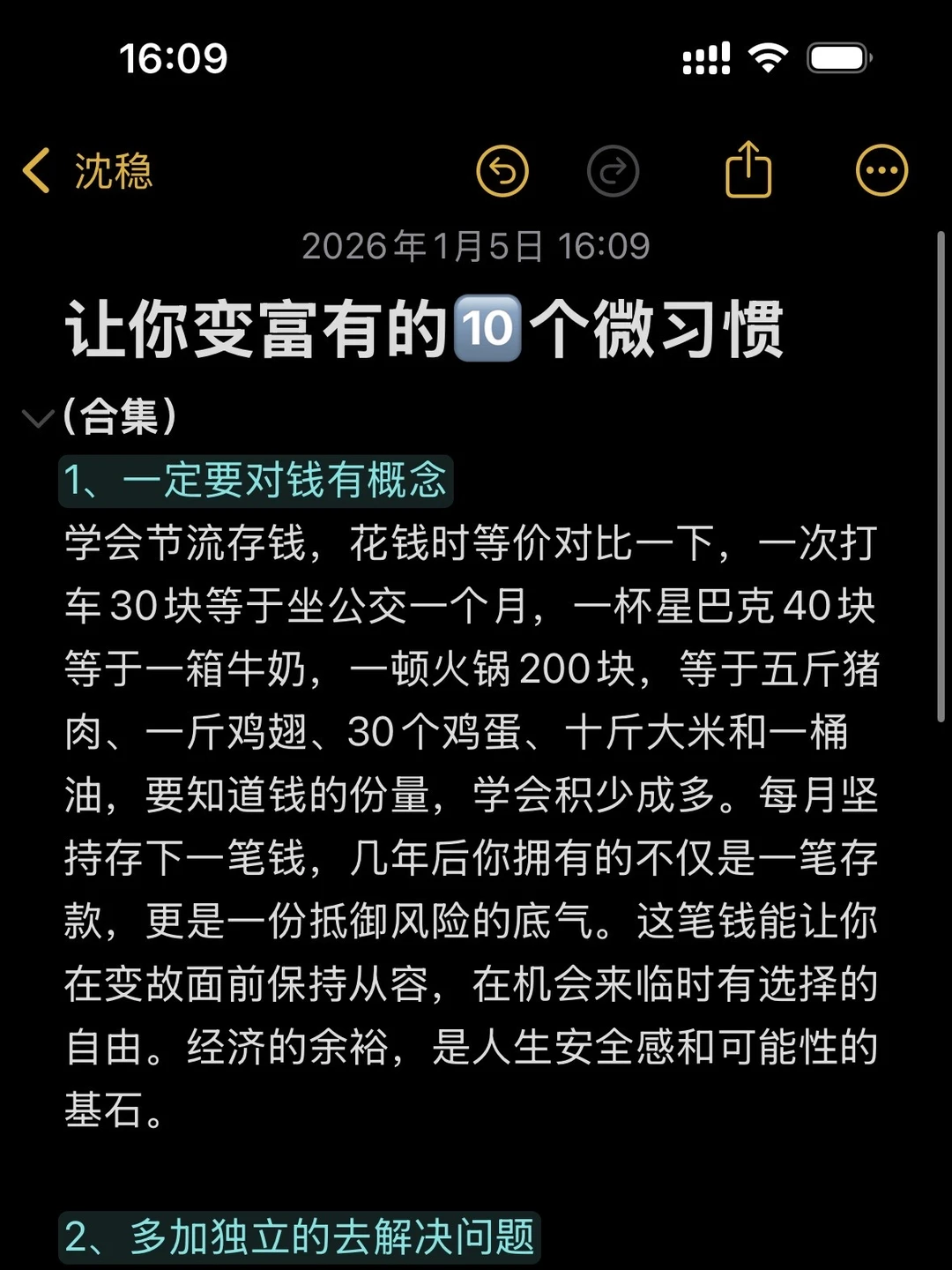Open the Share sheet icon
952x1270 pixels.
click(x=748, y=170)
